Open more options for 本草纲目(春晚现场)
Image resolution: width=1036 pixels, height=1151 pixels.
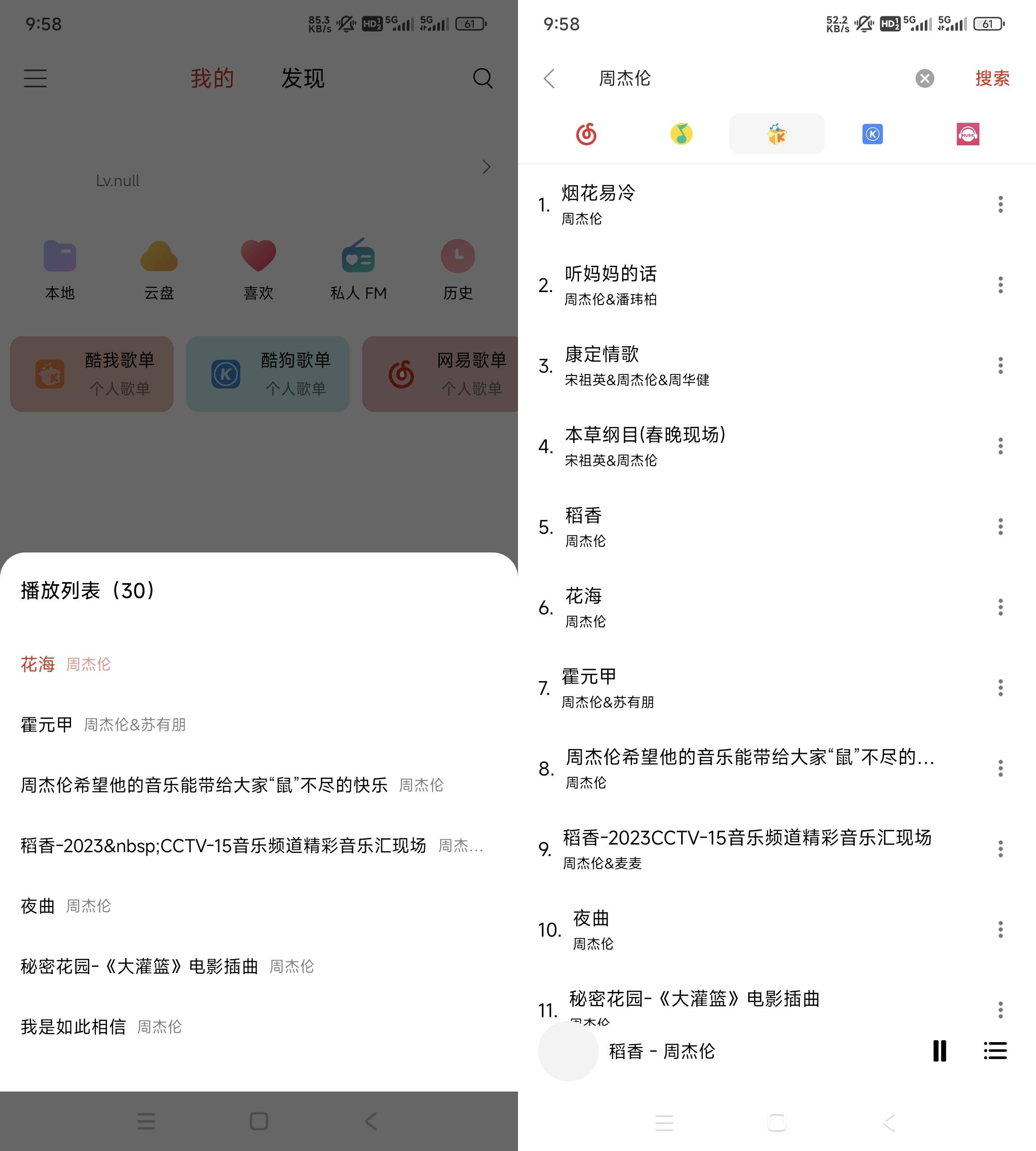click(x=1000, y=446)
